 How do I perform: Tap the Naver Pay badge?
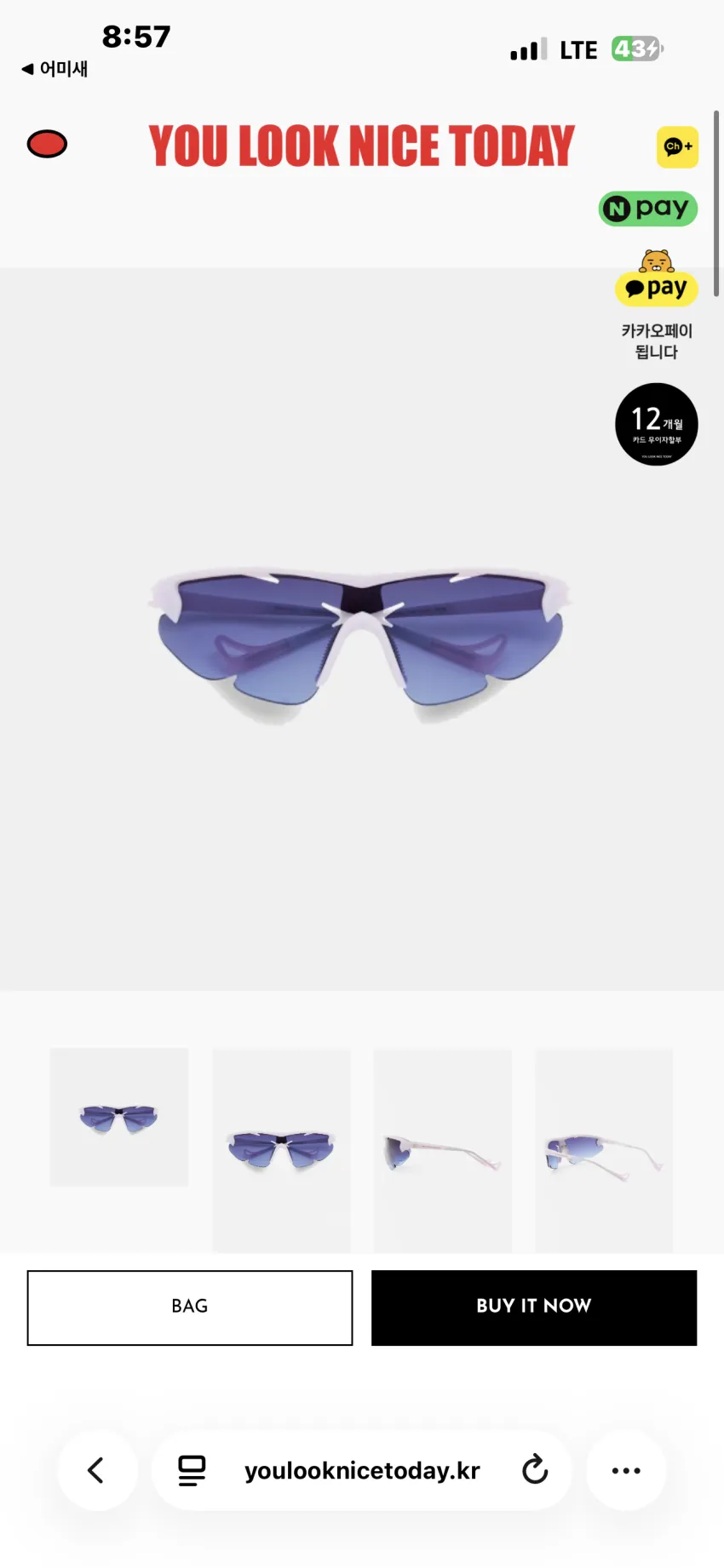click(x=648, y=209)
